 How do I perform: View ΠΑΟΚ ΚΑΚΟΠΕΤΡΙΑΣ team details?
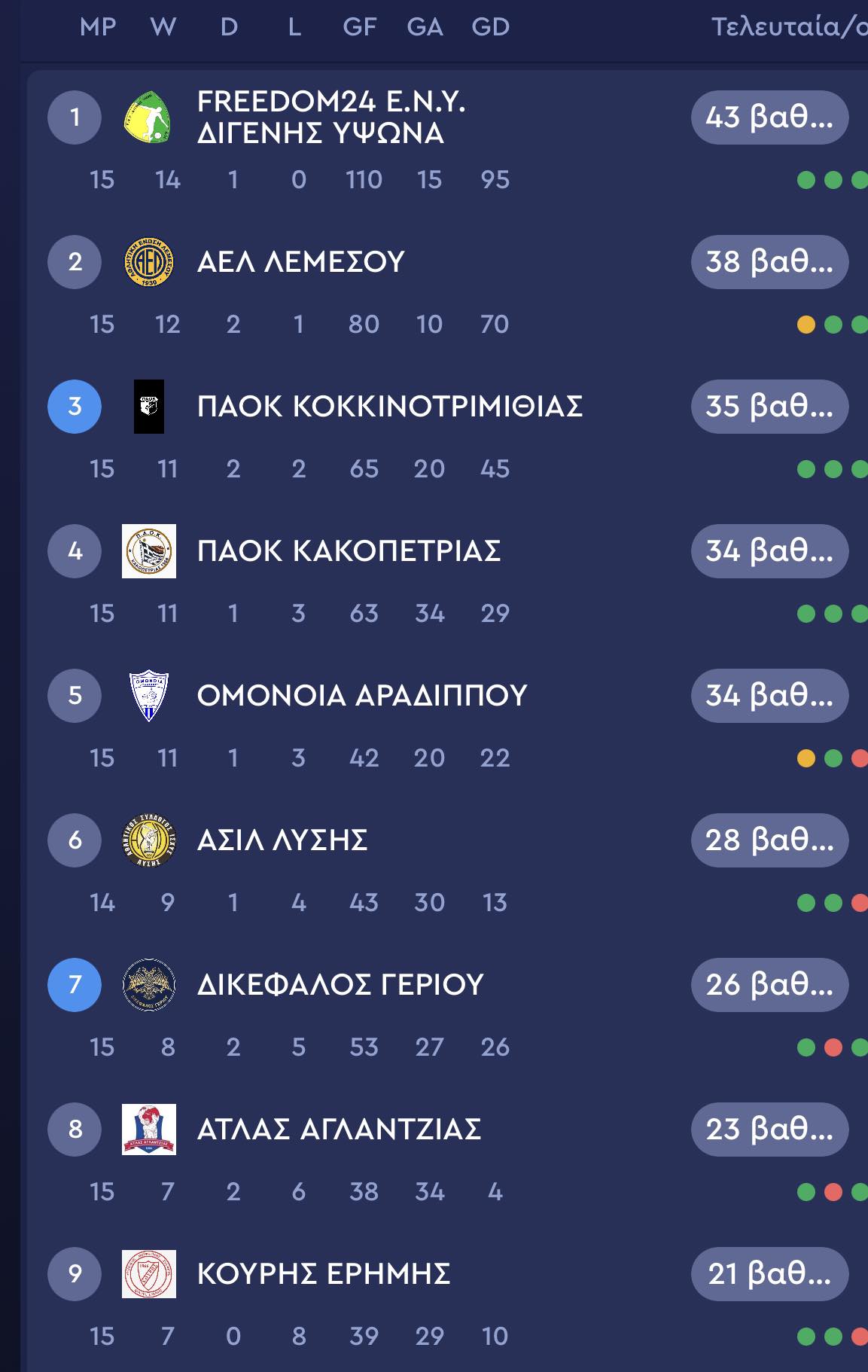click(x=349, y=551)
